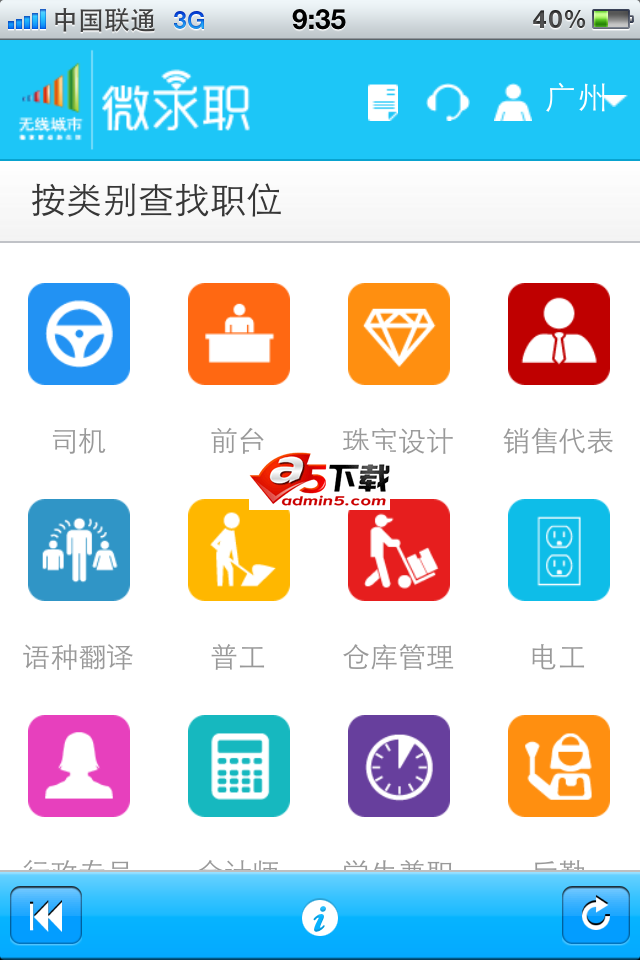The image size is (640, 960).
Task: View 语种翻译 job listings
Action: (79, 550)
